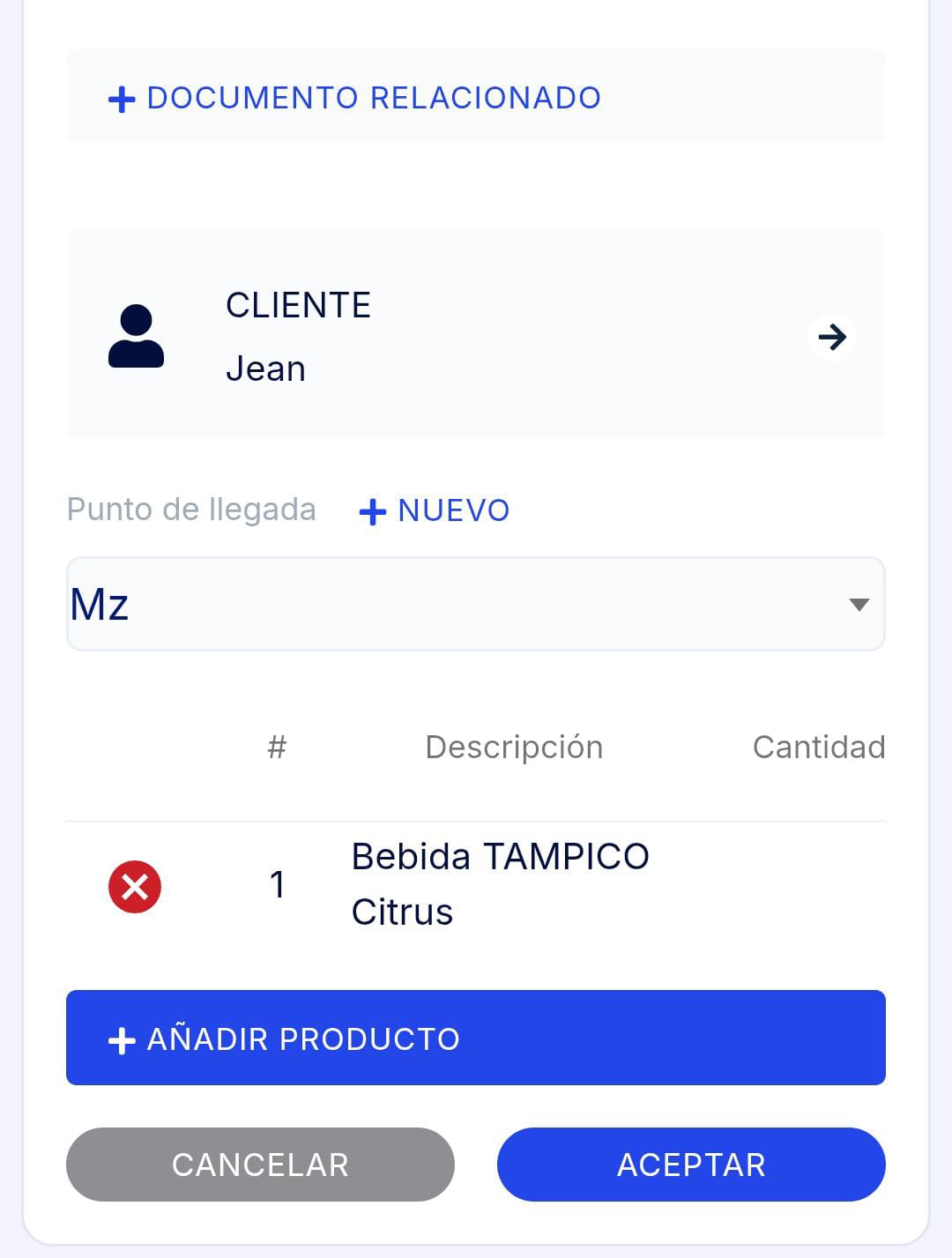952x1258 pixels.
Task: Dismiss the form using CANCELAR
Action: pos(260,1165)
